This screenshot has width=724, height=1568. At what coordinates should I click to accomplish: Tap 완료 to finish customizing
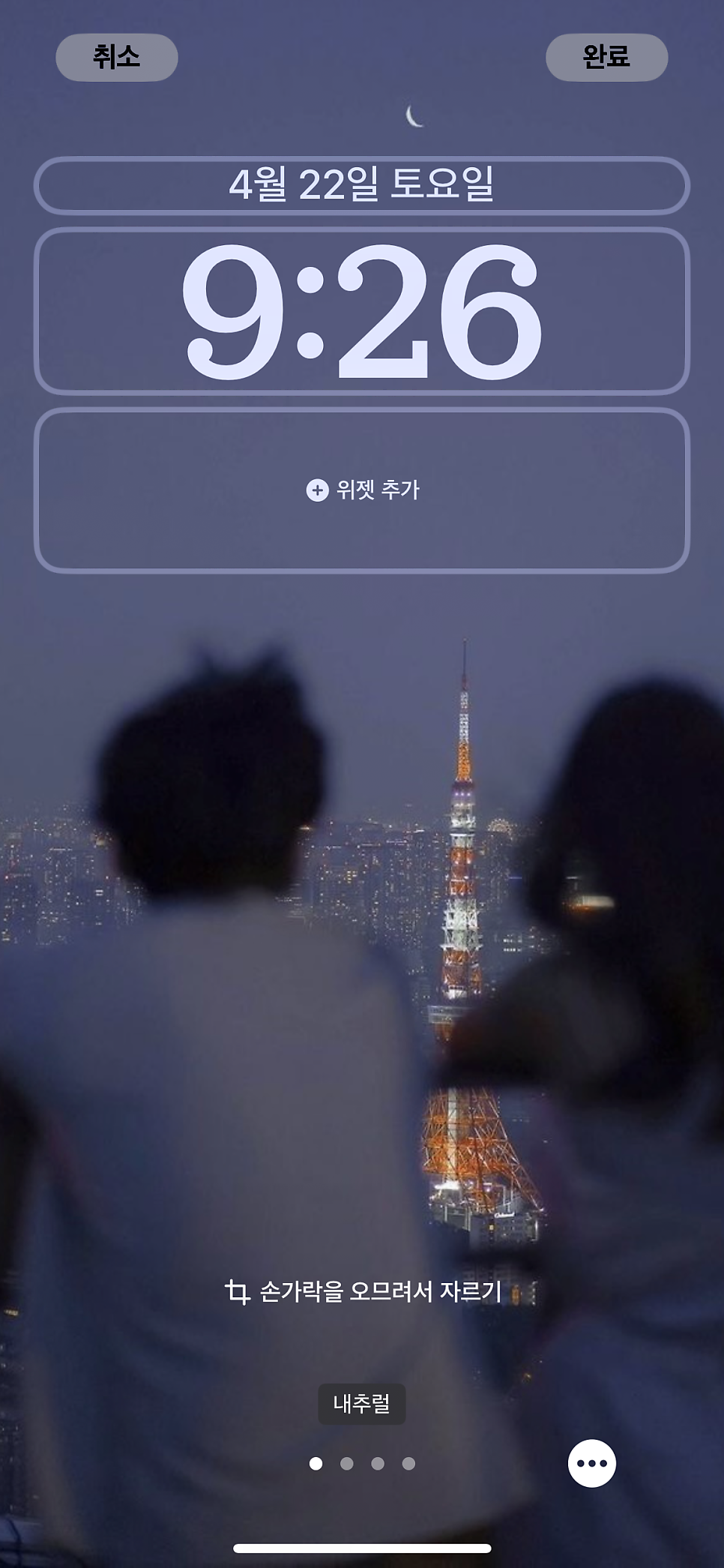(606, 57)
